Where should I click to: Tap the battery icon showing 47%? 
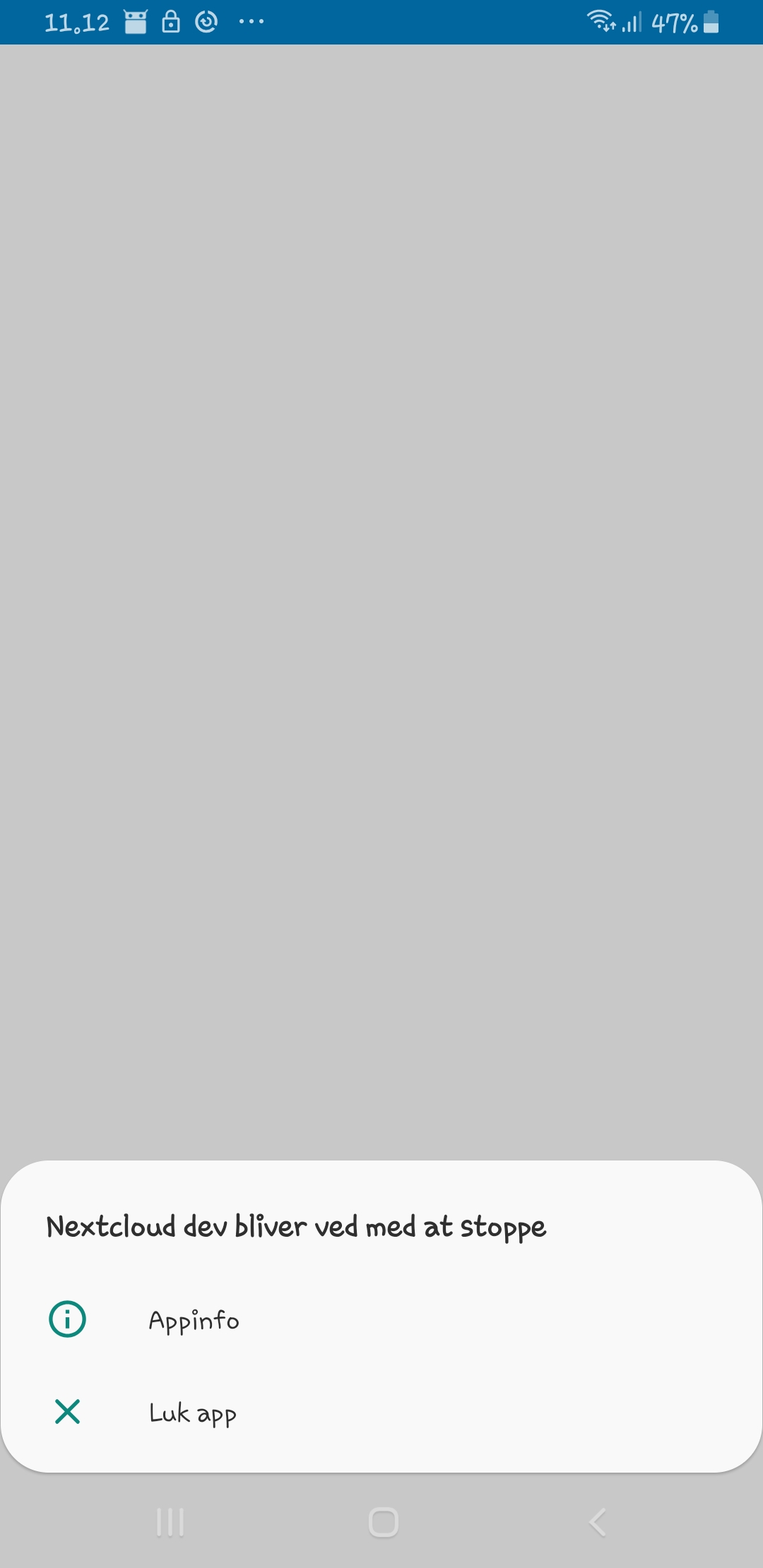(711, 21)
